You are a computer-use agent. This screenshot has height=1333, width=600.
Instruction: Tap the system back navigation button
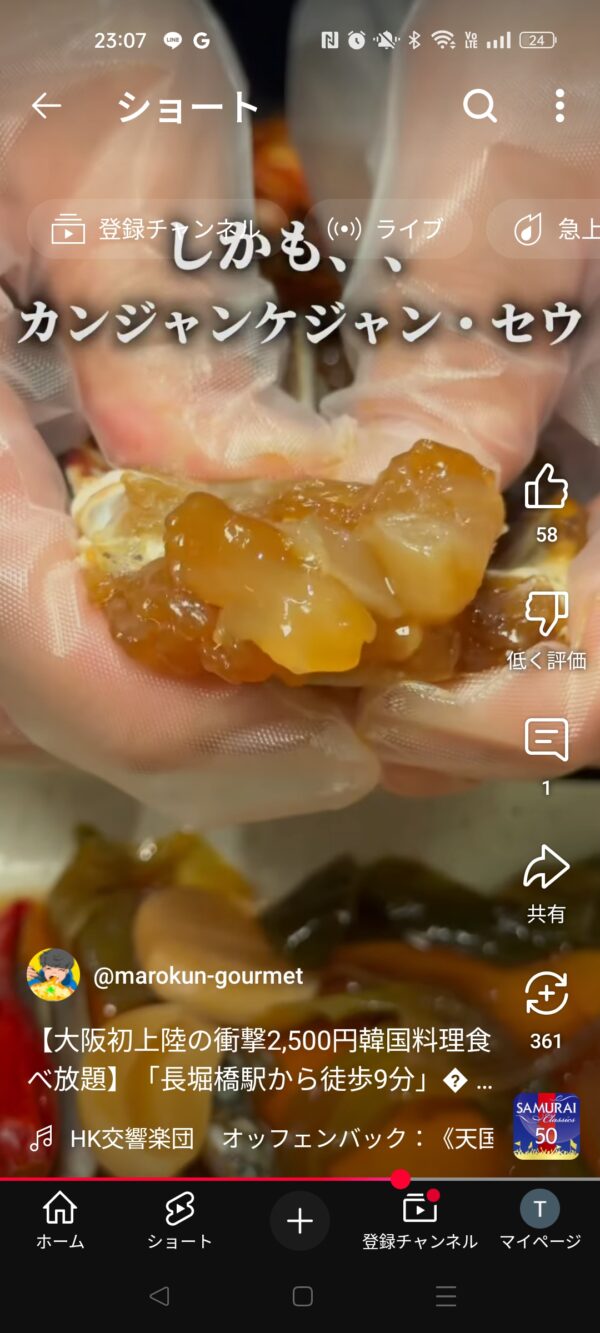pos(158,1297)
